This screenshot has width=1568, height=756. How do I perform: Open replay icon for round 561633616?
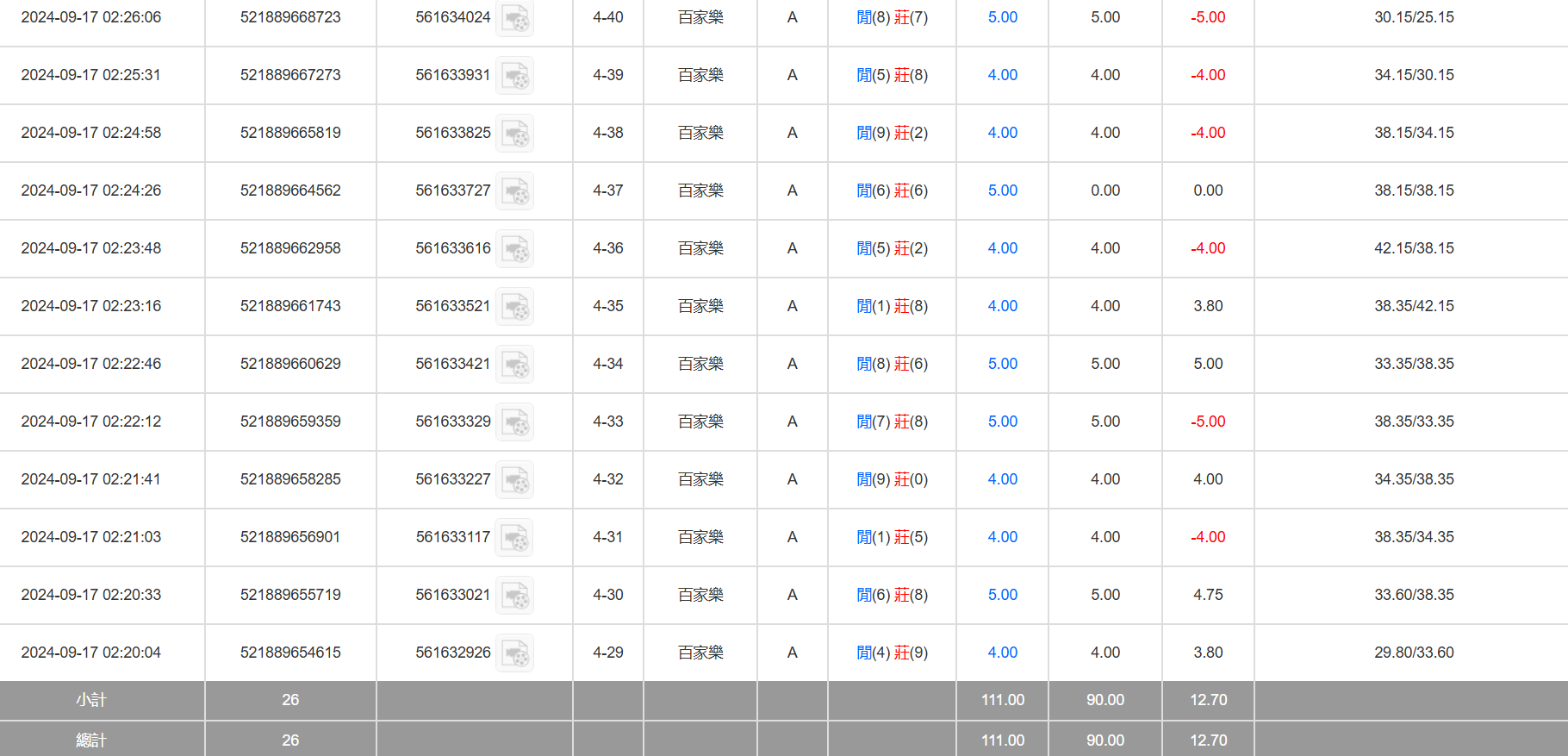click(x=515, y=249)
